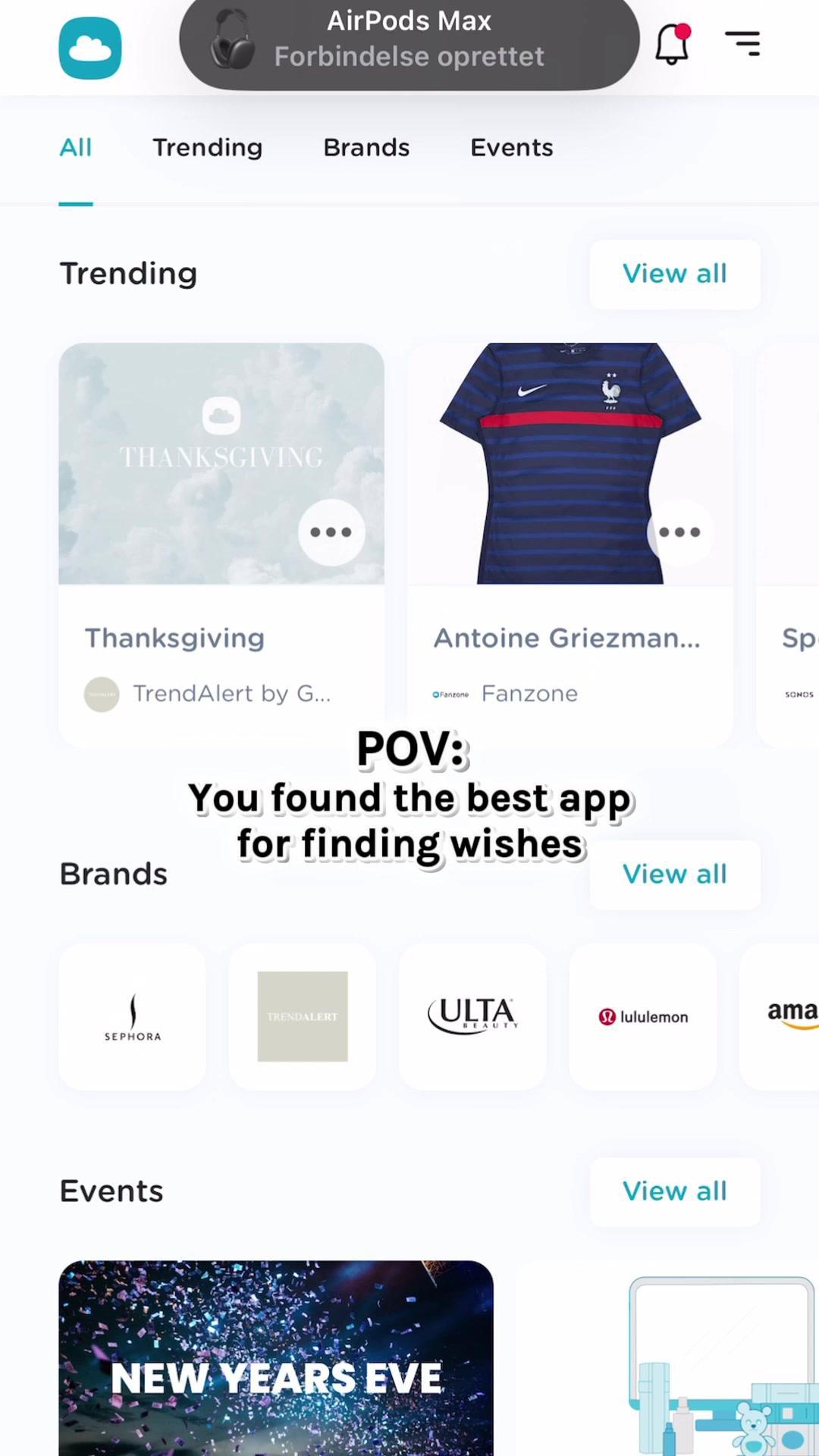Viewport: 819px width, 1456px height.
Task: Select the TrendAlert brand tile
Action: click(x=302, y=1016)
